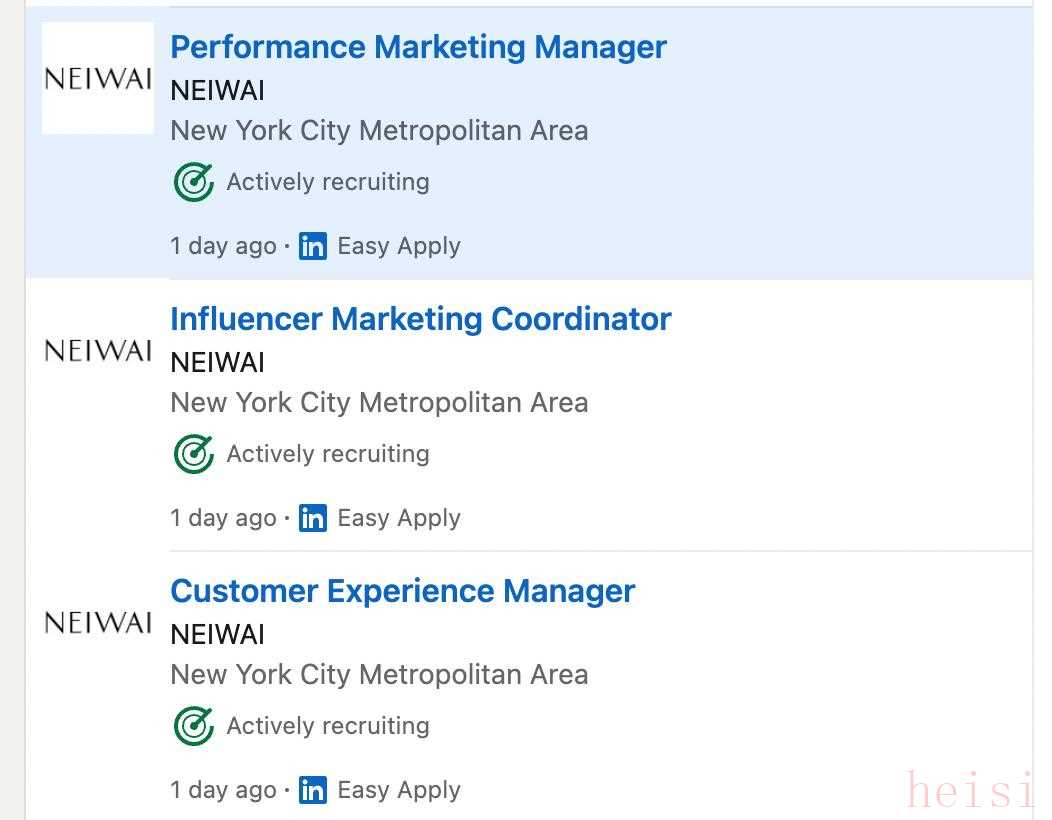
Task: Tap NEIWAI logo beside Customer Experience Manager
Action: (x=98, y=623)
